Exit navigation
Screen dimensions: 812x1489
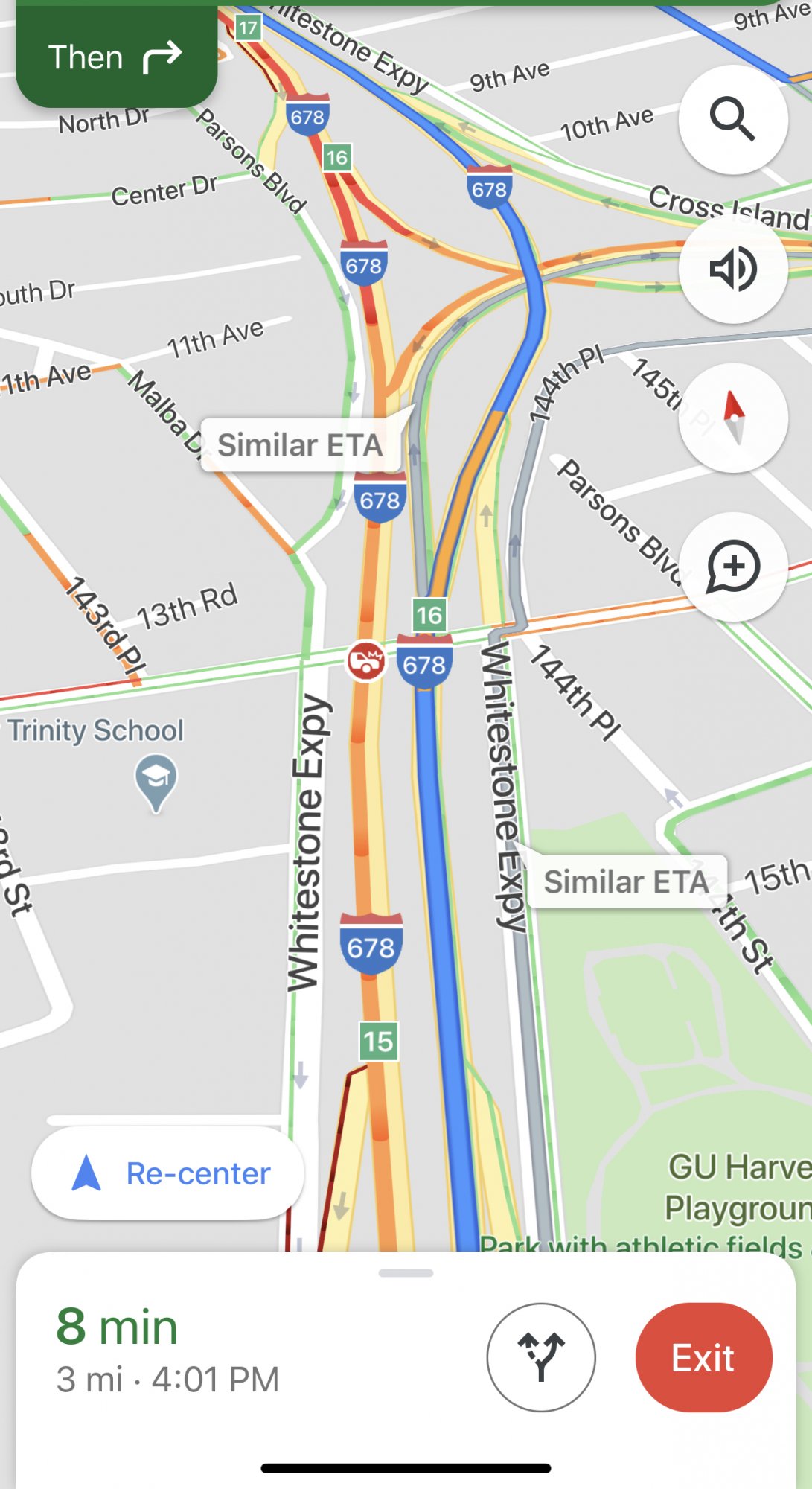[x=703, y=1357]
